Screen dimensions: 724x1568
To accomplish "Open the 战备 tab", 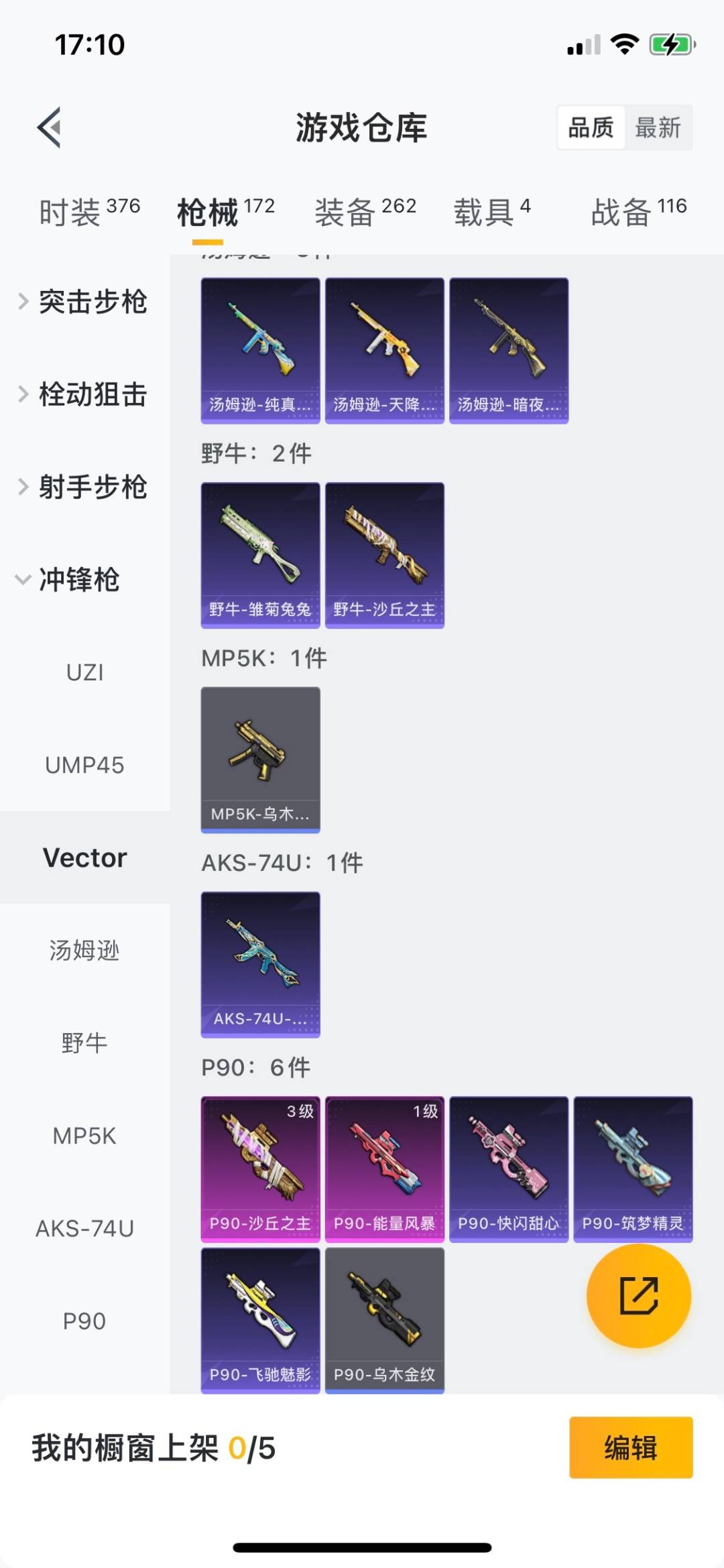I will tap(638, 212).
